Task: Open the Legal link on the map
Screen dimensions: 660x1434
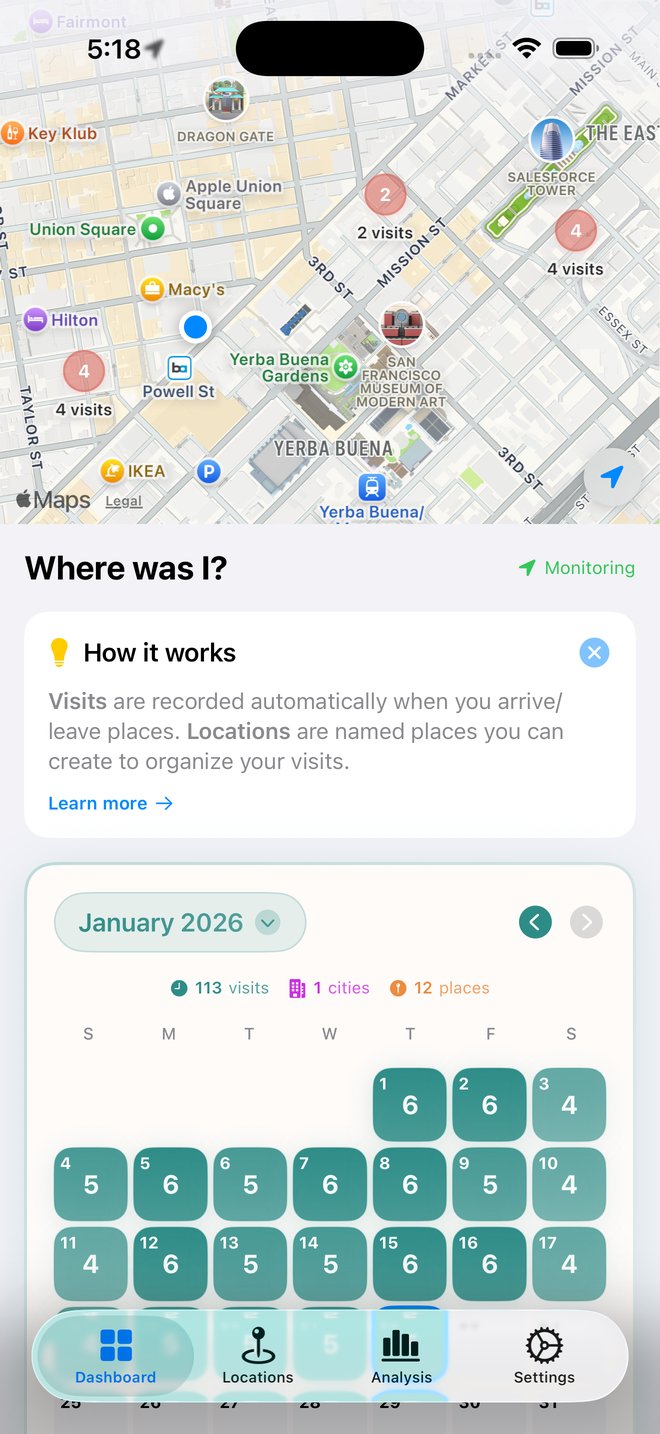Action: point(124,502)
